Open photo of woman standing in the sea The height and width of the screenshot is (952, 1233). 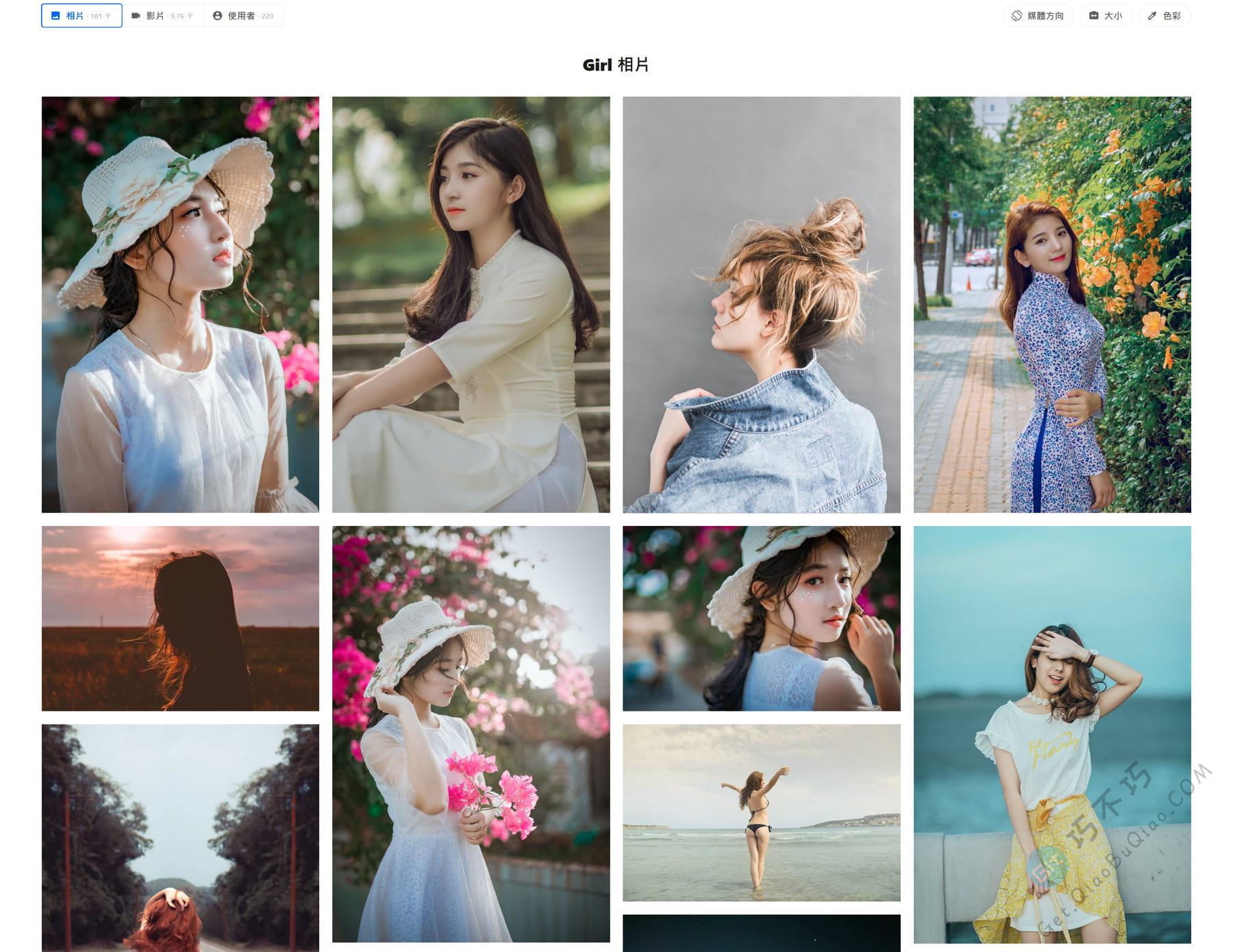[761, 812]
